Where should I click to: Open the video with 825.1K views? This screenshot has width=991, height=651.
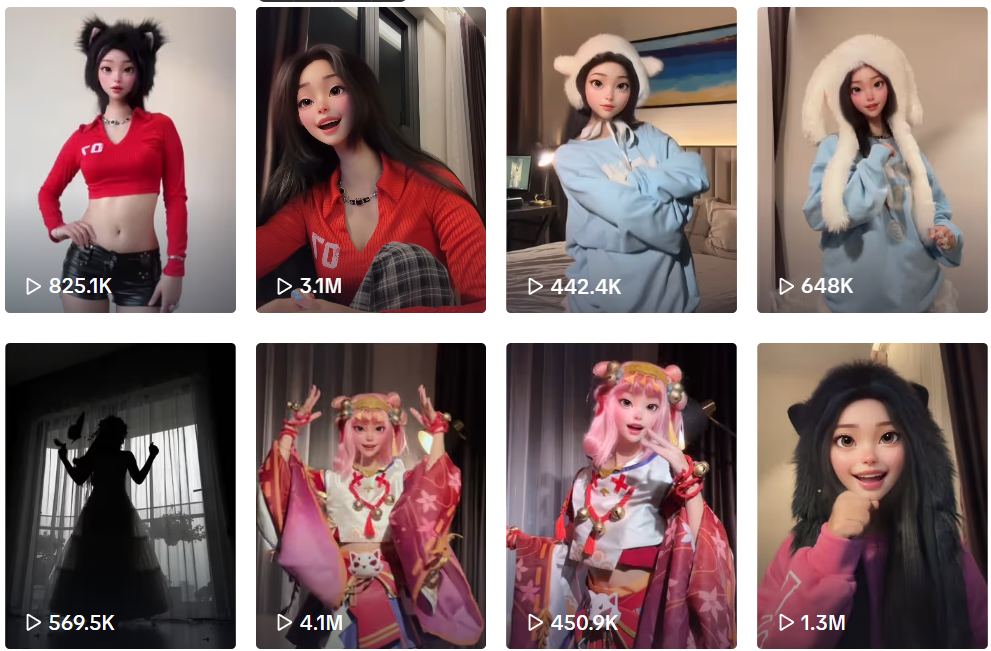(120, 160)
